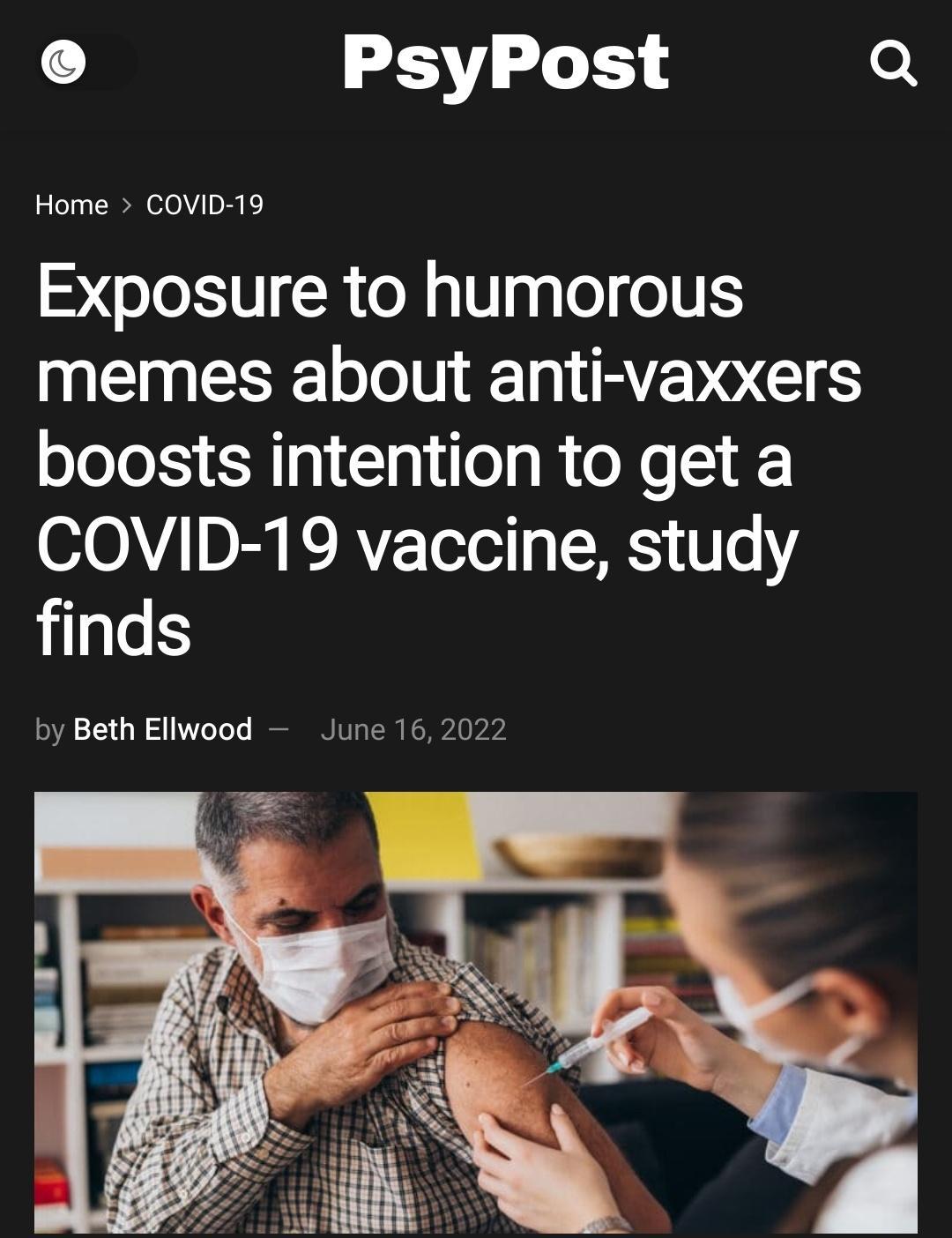Open Beth Ellwood's author page
952x1238 pixels.
[x=161, y=728]
